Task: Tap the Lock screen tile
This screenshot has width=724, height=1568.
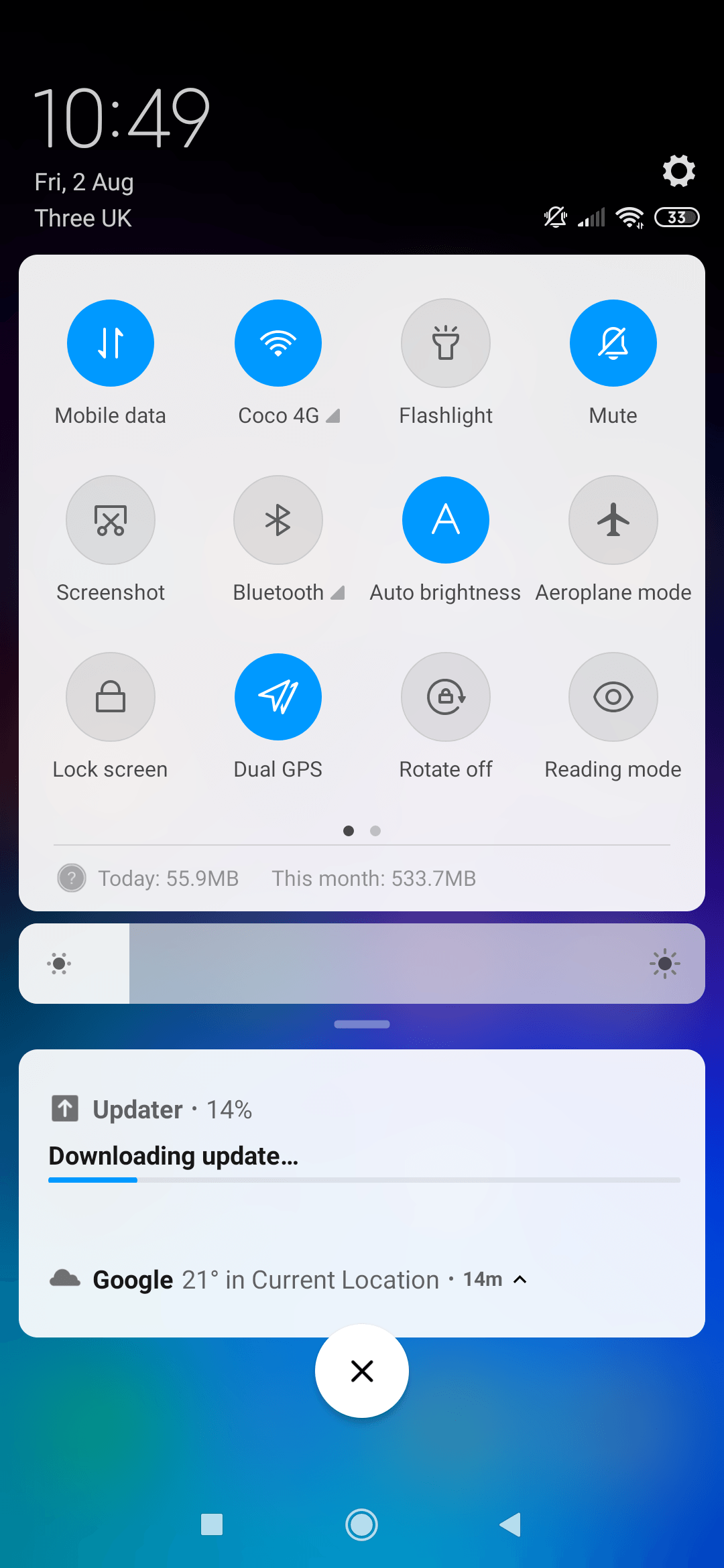Action: (x=111, y=697)
